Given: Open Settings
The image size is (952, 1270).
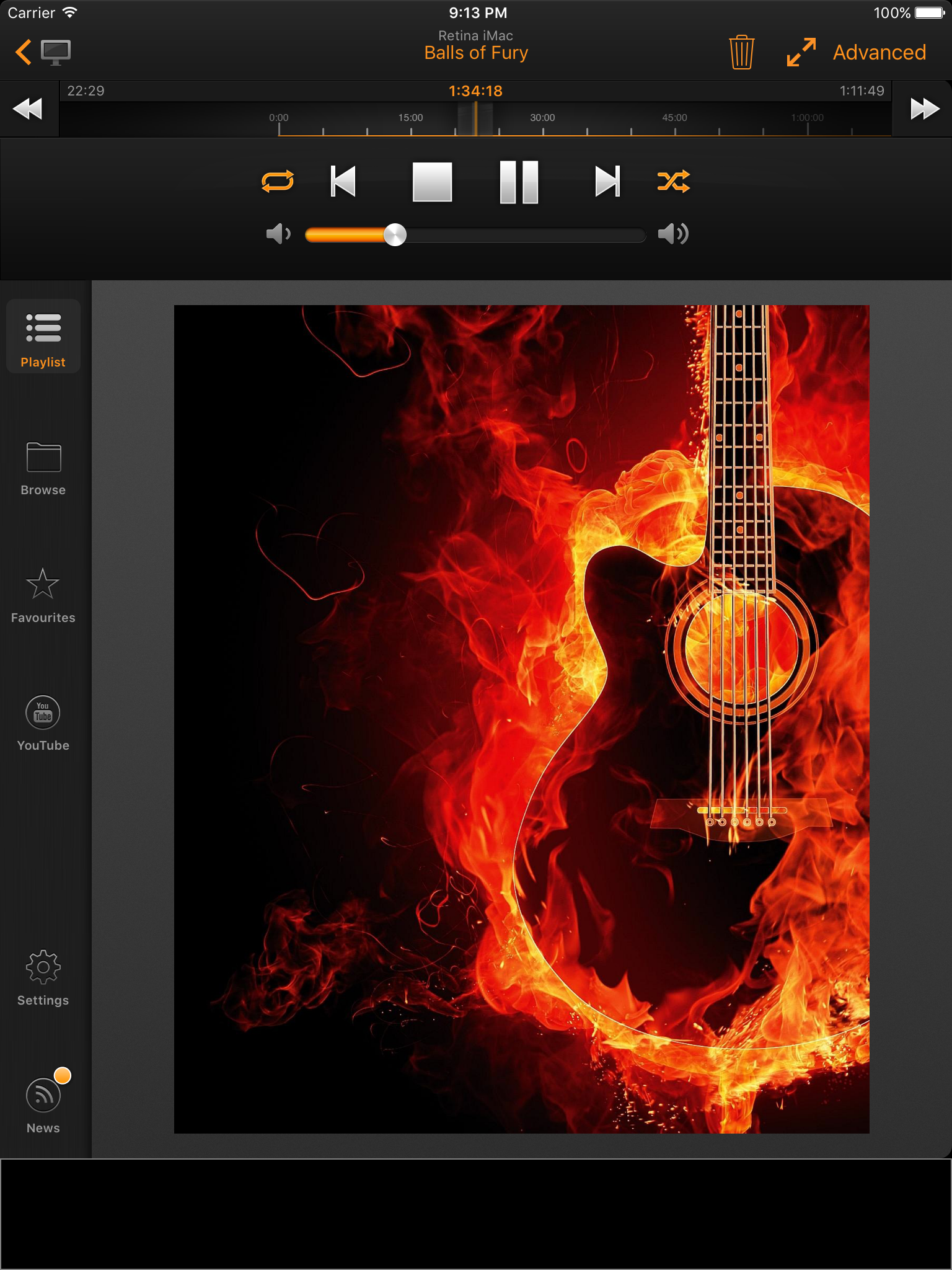Looking at the screenshot, I should coord(43,979).
